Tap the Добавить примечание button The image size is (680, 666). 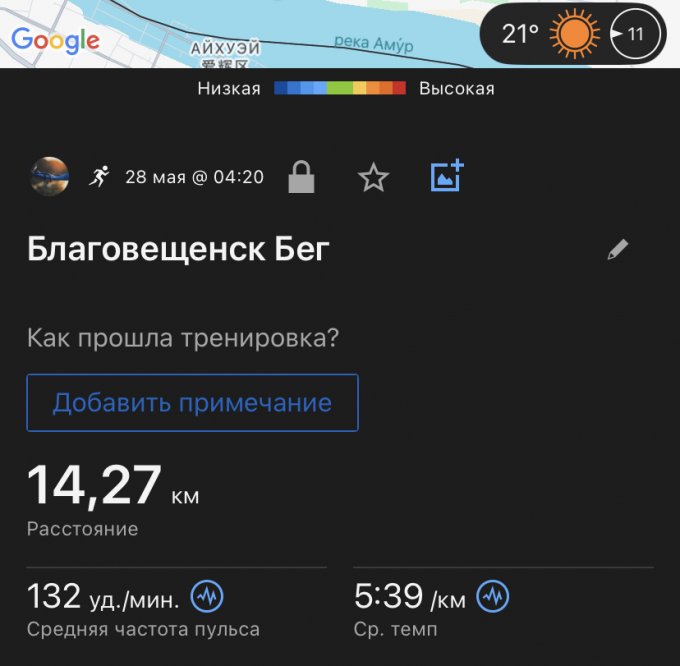tap(192, 403)
